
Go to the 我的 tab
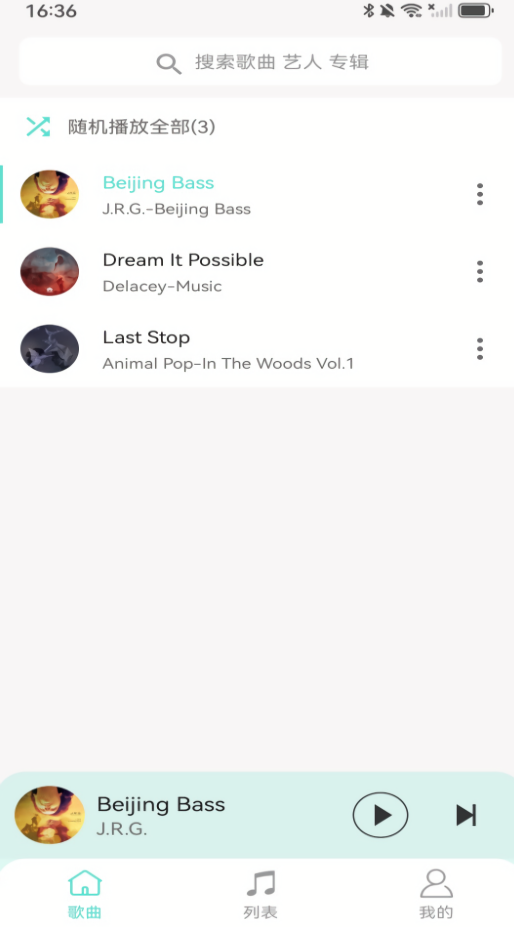(x=436, y=894)
